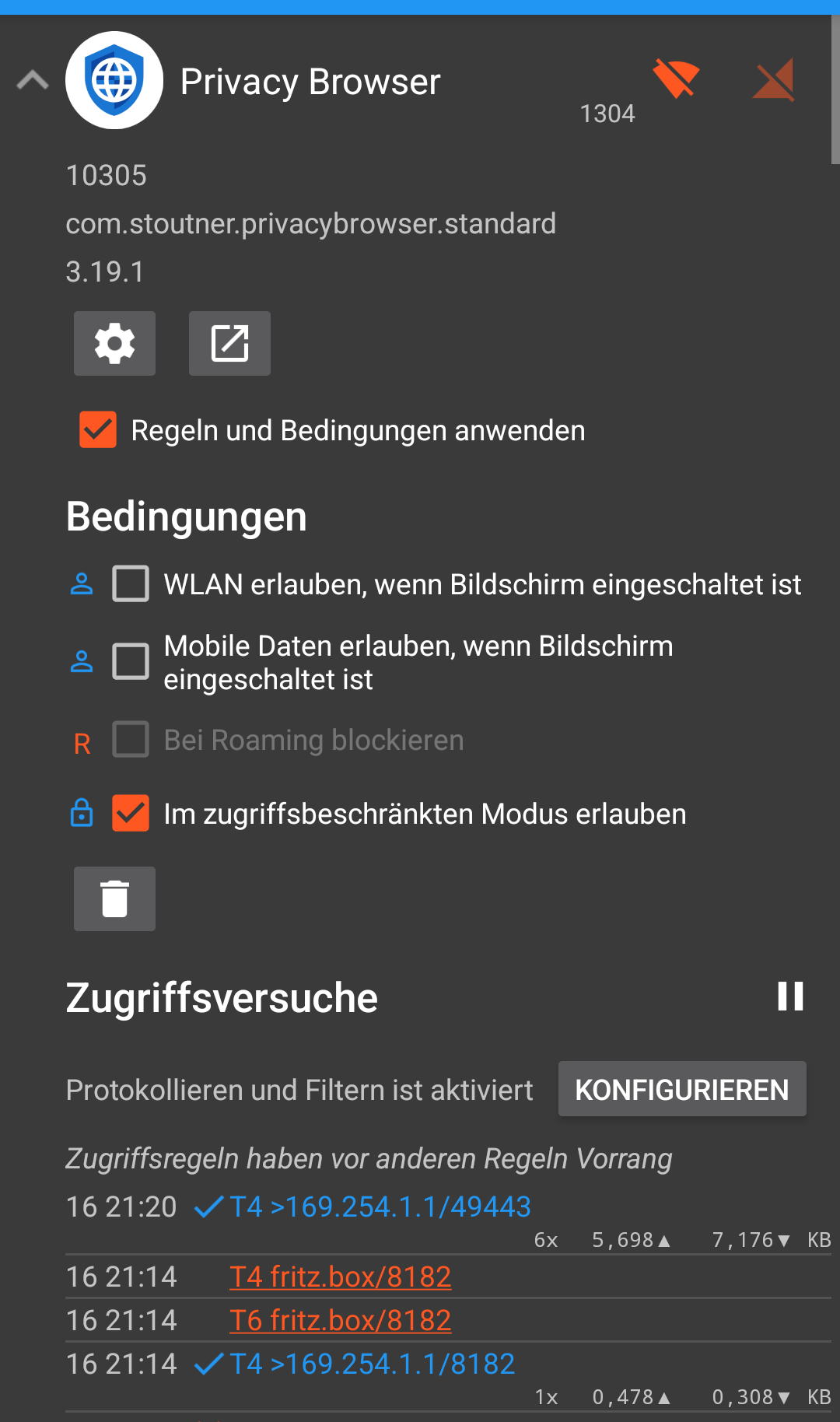Open app settings via the gear button
Viewport: 840px width, 1422px height.
pyautogui.click(x=114, y=343)
